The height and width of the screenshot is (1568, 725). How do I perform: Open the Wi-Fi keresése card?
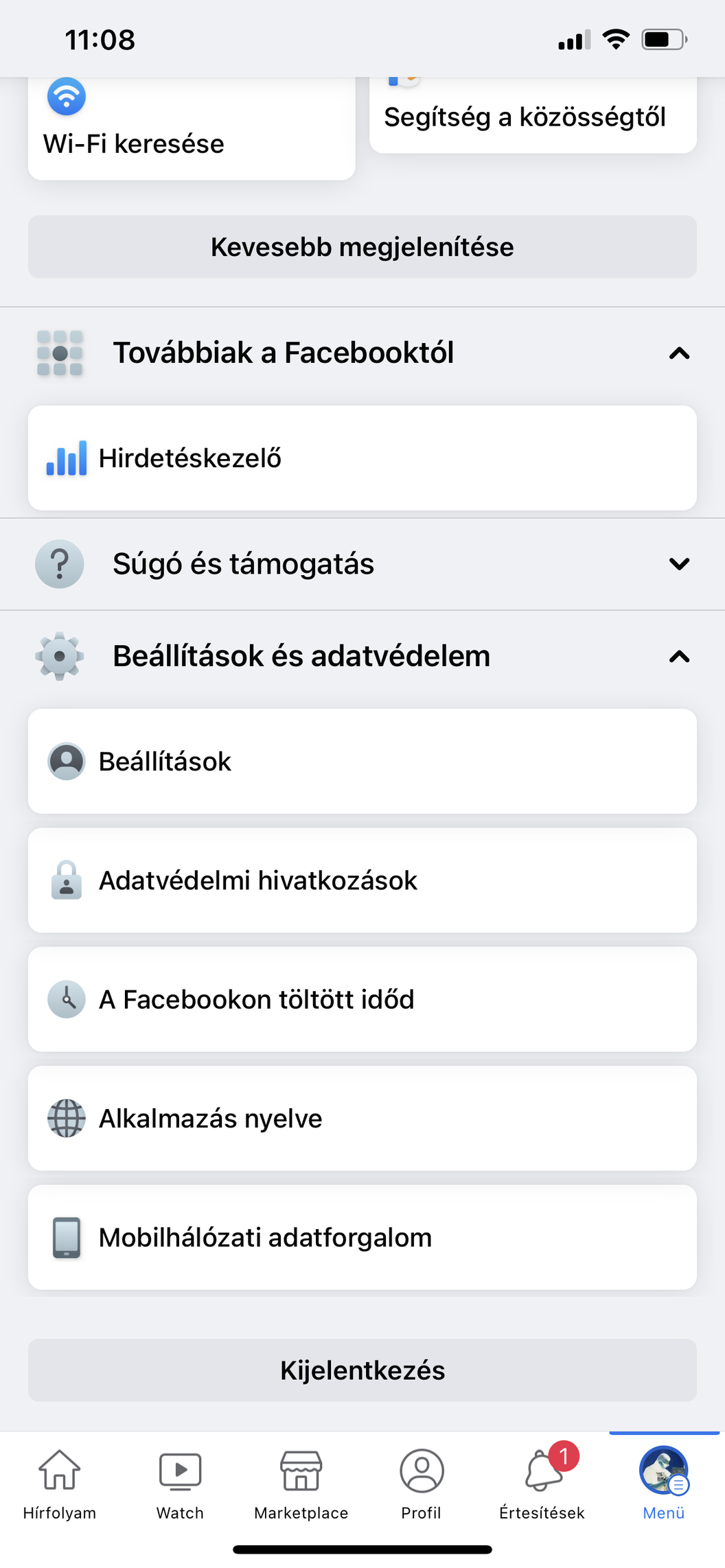(192, 128)
